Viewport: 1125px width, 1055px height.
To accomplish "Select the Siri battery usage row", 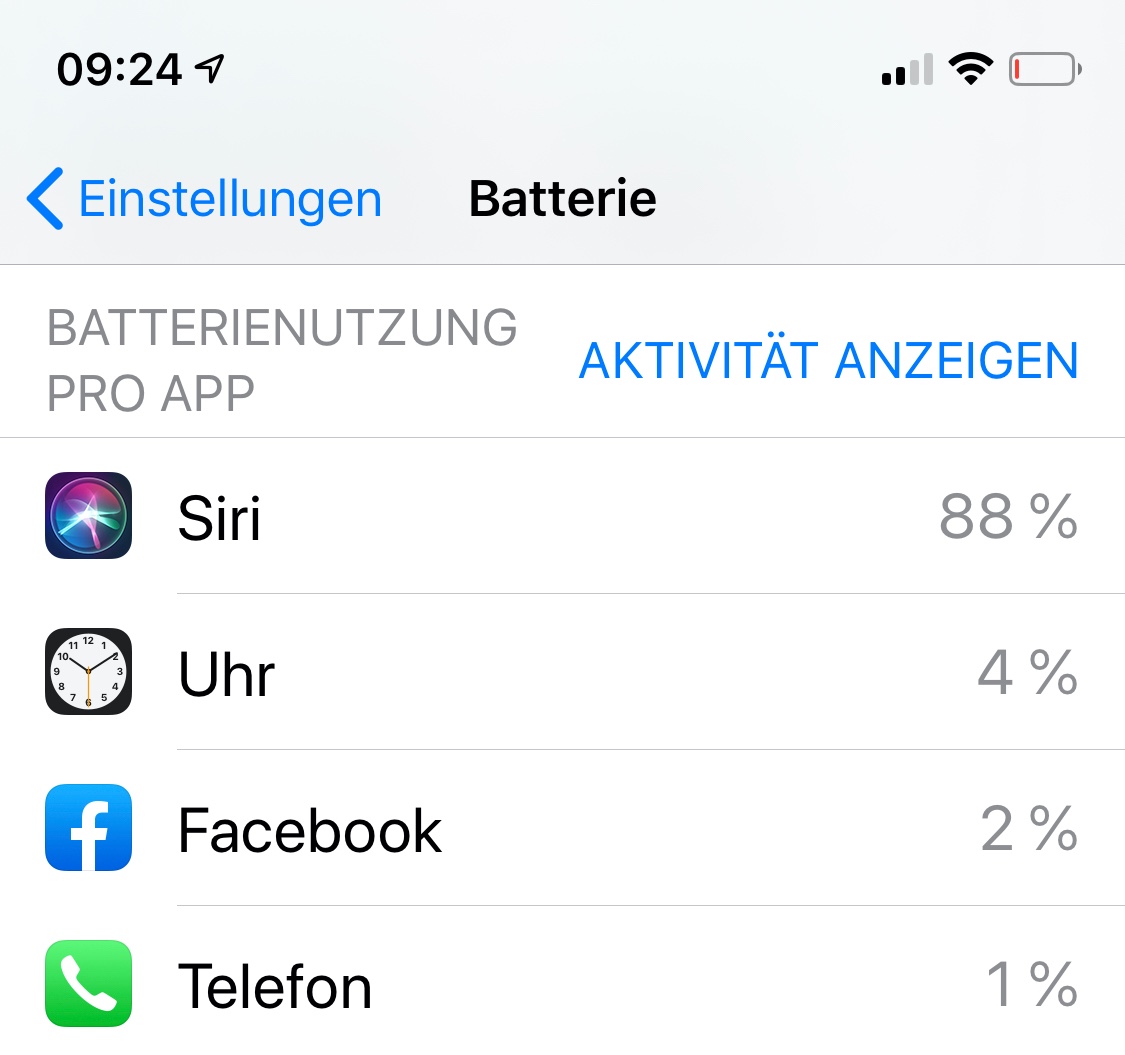I will [x=562, y=516].
